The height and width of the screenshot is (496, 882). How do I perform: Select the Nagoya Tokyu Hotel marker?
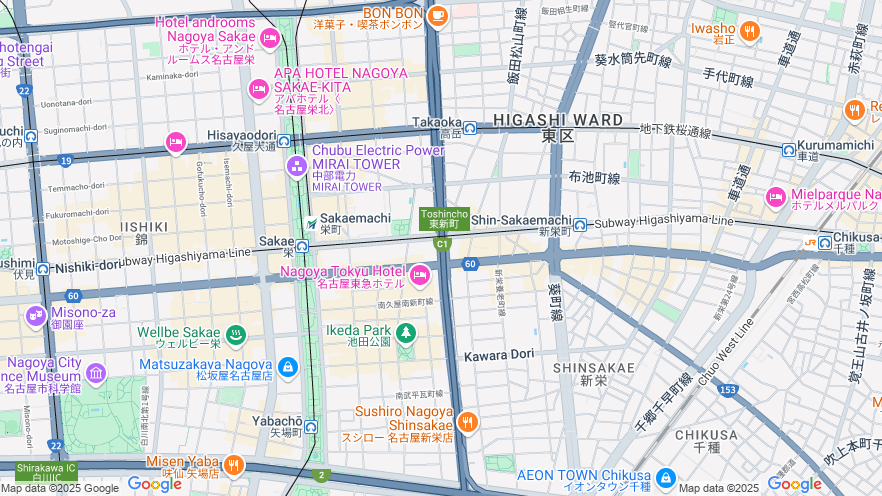tap(419, 274)
